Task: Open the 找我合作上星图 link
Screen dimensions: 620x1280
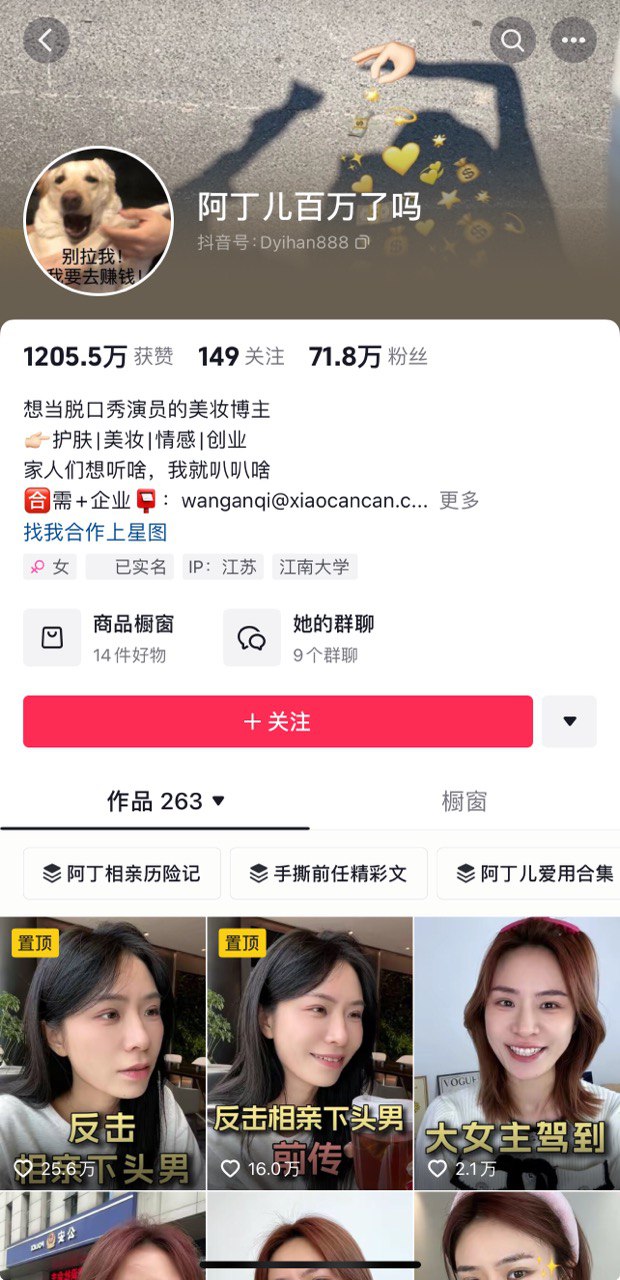Action: 95,532
